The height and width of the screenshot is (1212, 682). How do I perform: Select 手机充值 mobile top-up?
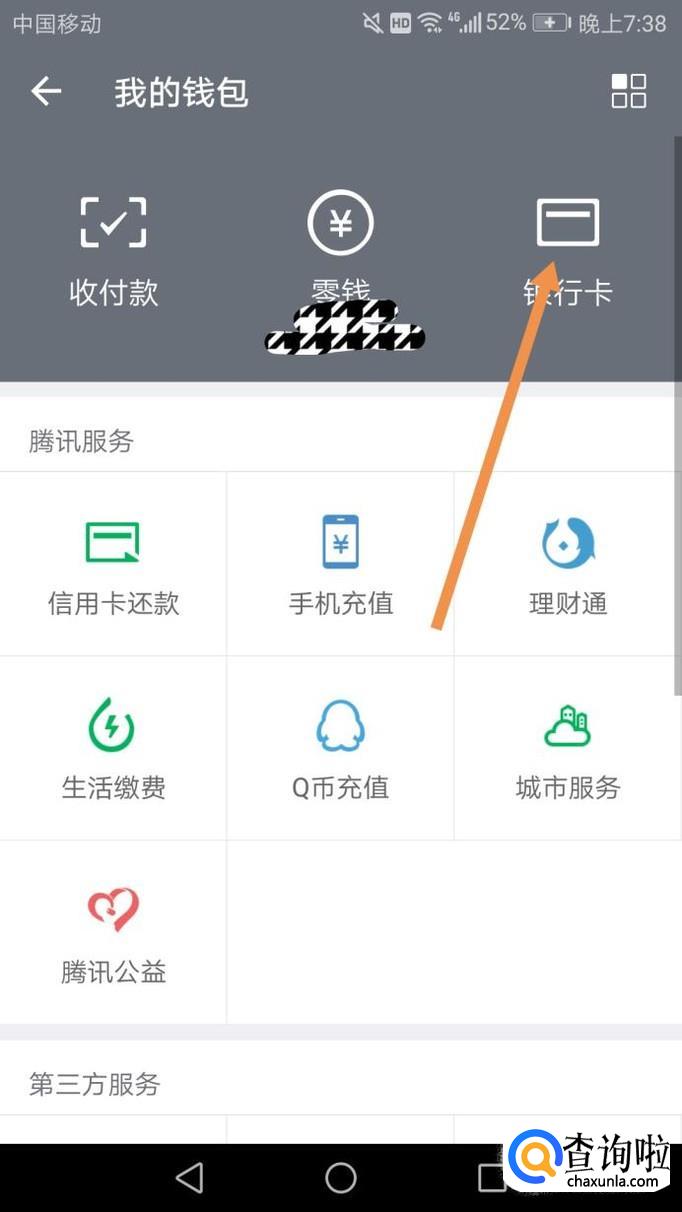340,565
